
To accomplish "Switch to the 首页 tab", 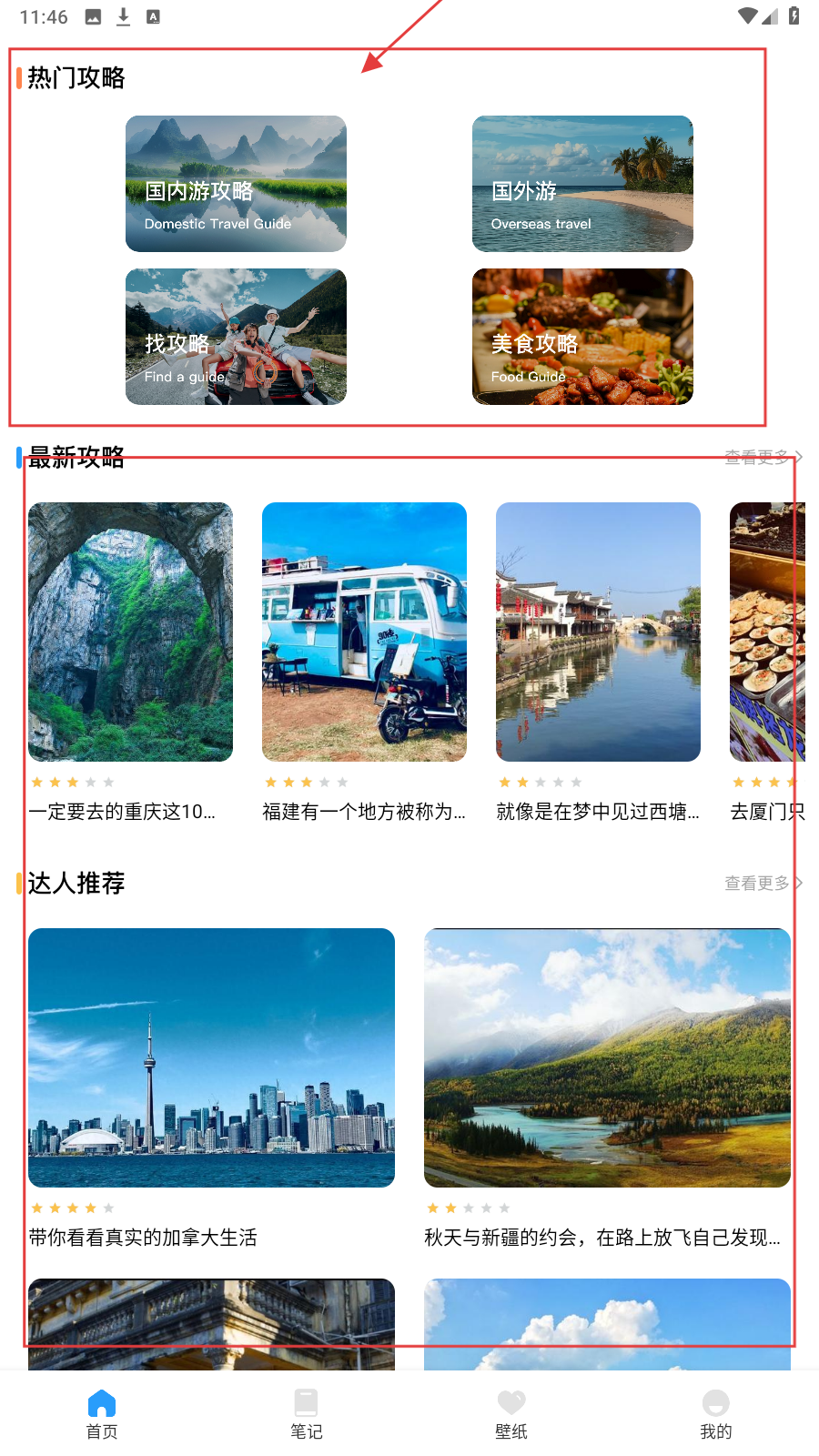I will pyautogui.click(x=102, y=1413).
